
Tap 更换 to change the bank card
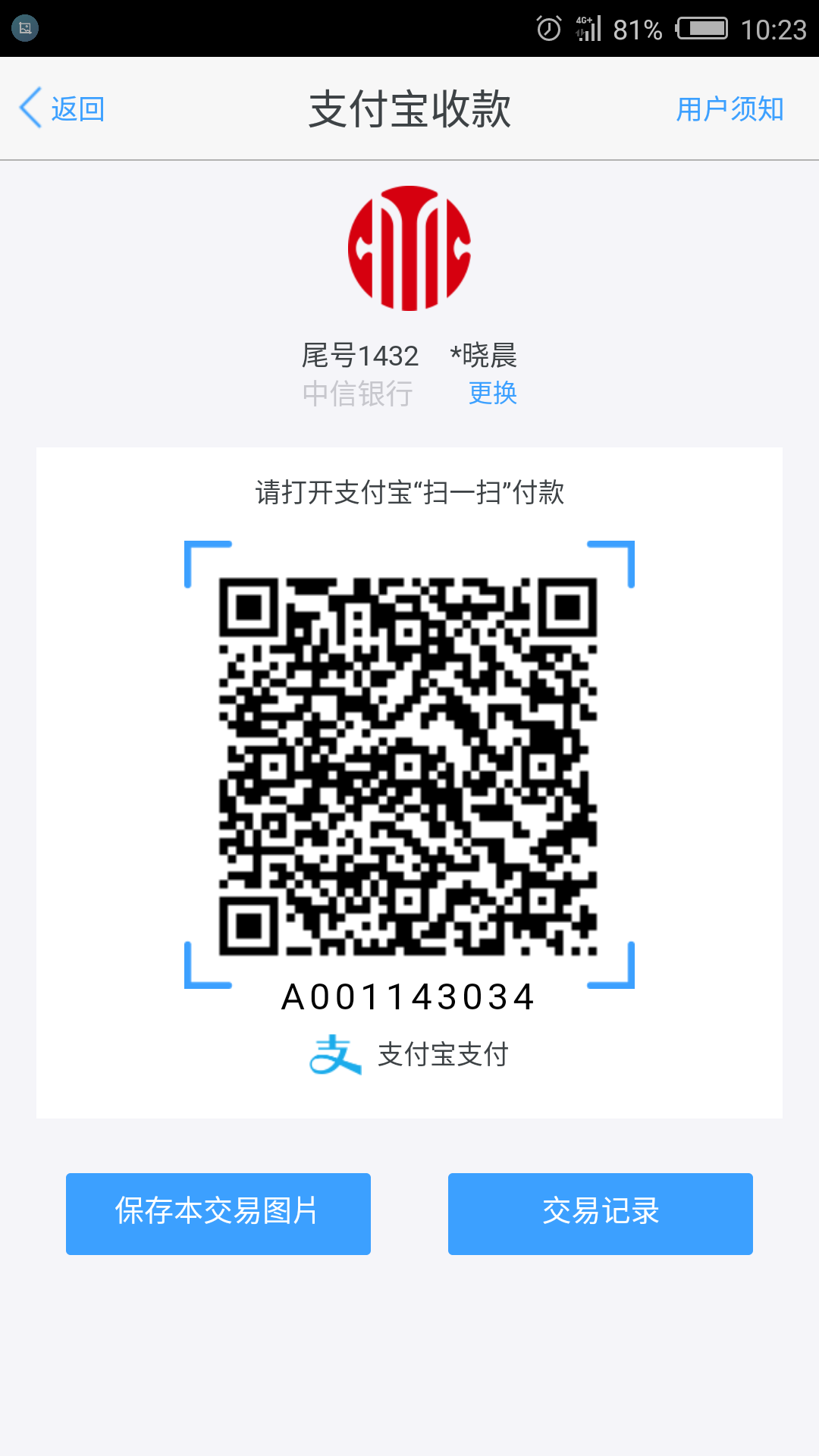(493, 393)
